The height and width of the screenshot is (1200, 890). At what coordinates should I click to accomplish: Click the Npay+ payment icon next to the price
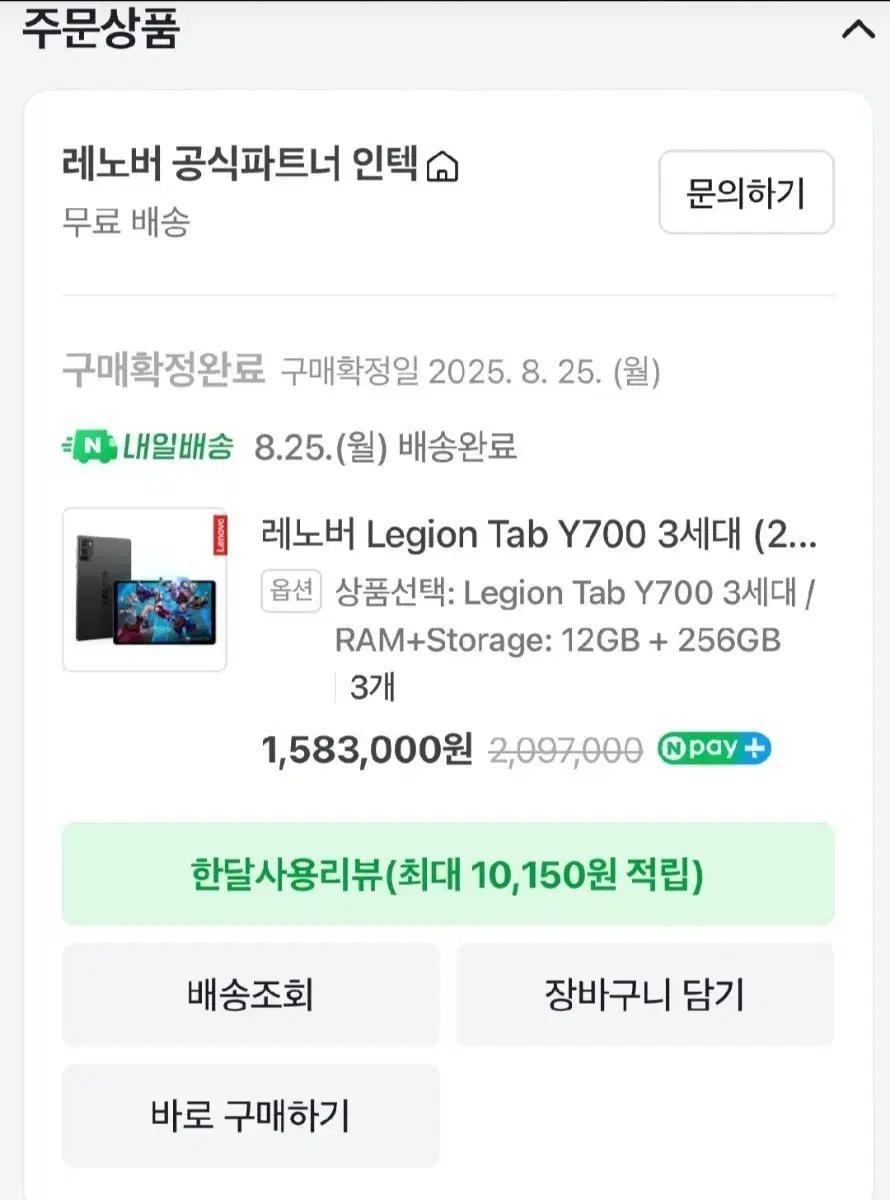click(x=712, y=749)
